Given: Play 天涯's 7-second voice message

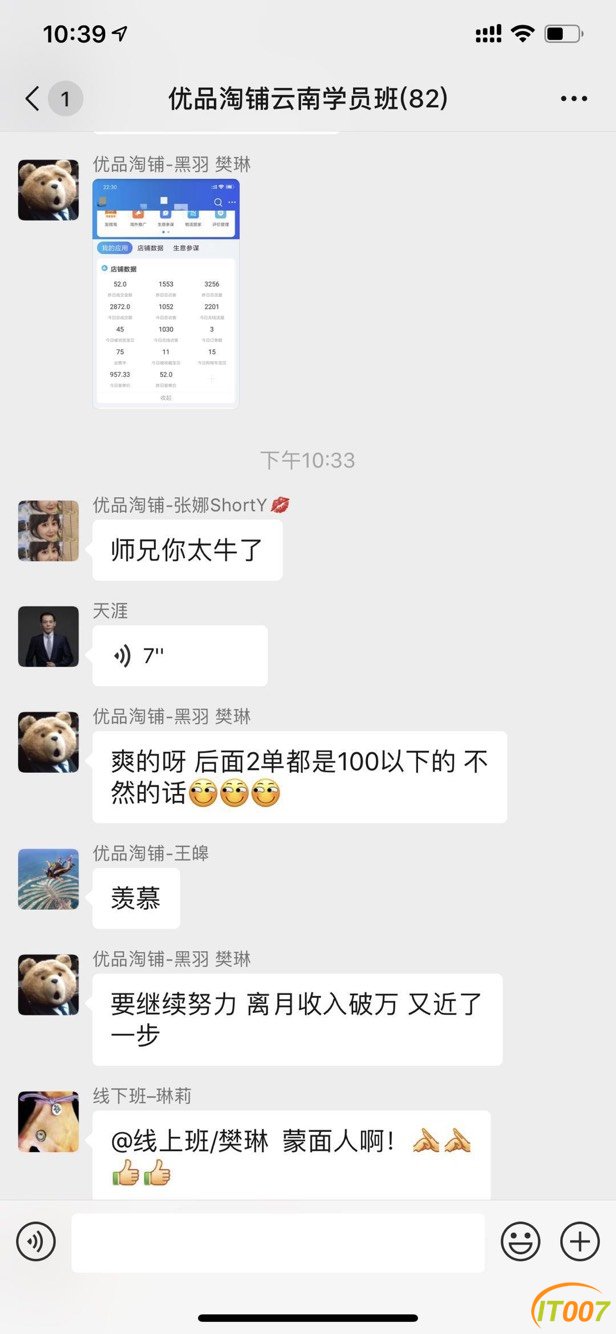Looking at the screenshot, I should pos(180,656).
